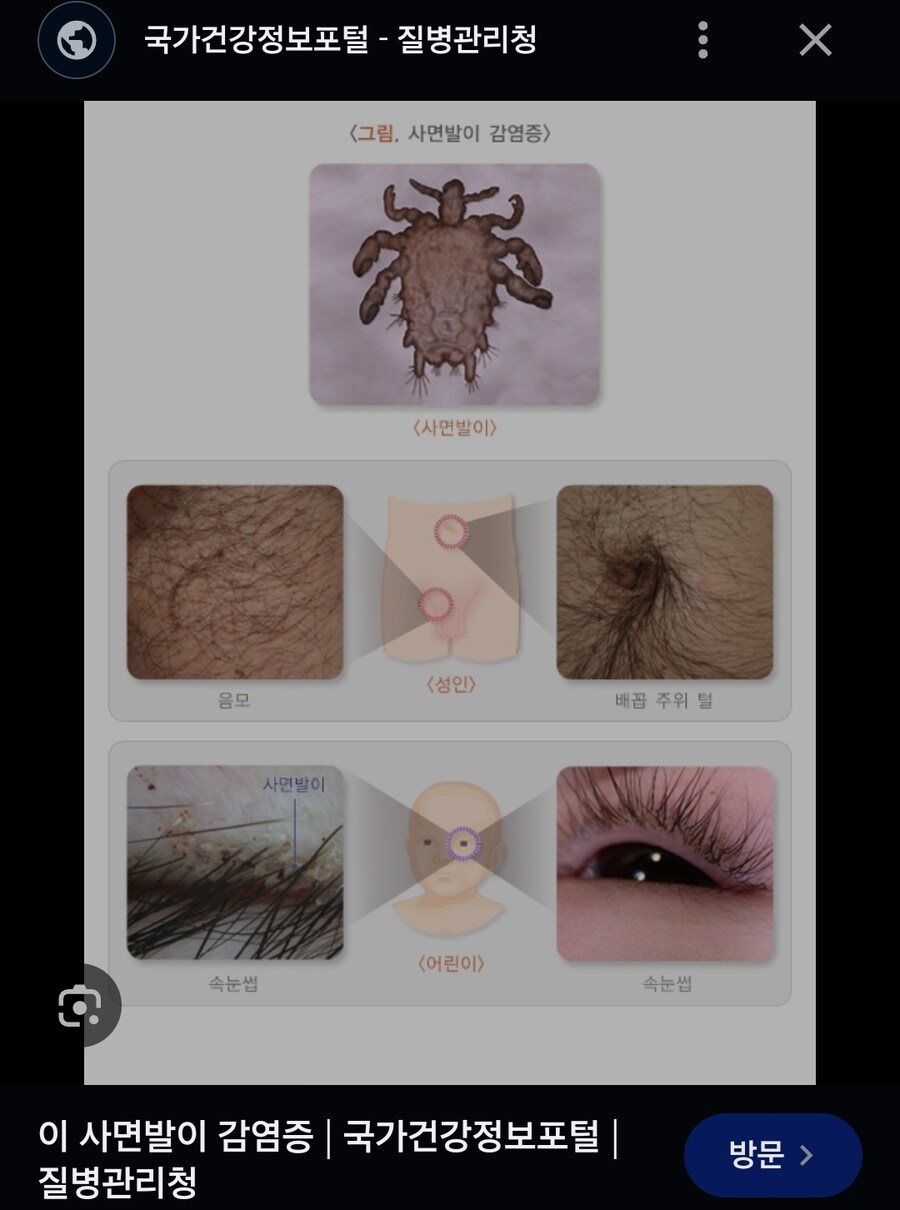Viewport: 900px width, 1210px height.
Task: Open the three-dot overflow menu
Action: 703,41
